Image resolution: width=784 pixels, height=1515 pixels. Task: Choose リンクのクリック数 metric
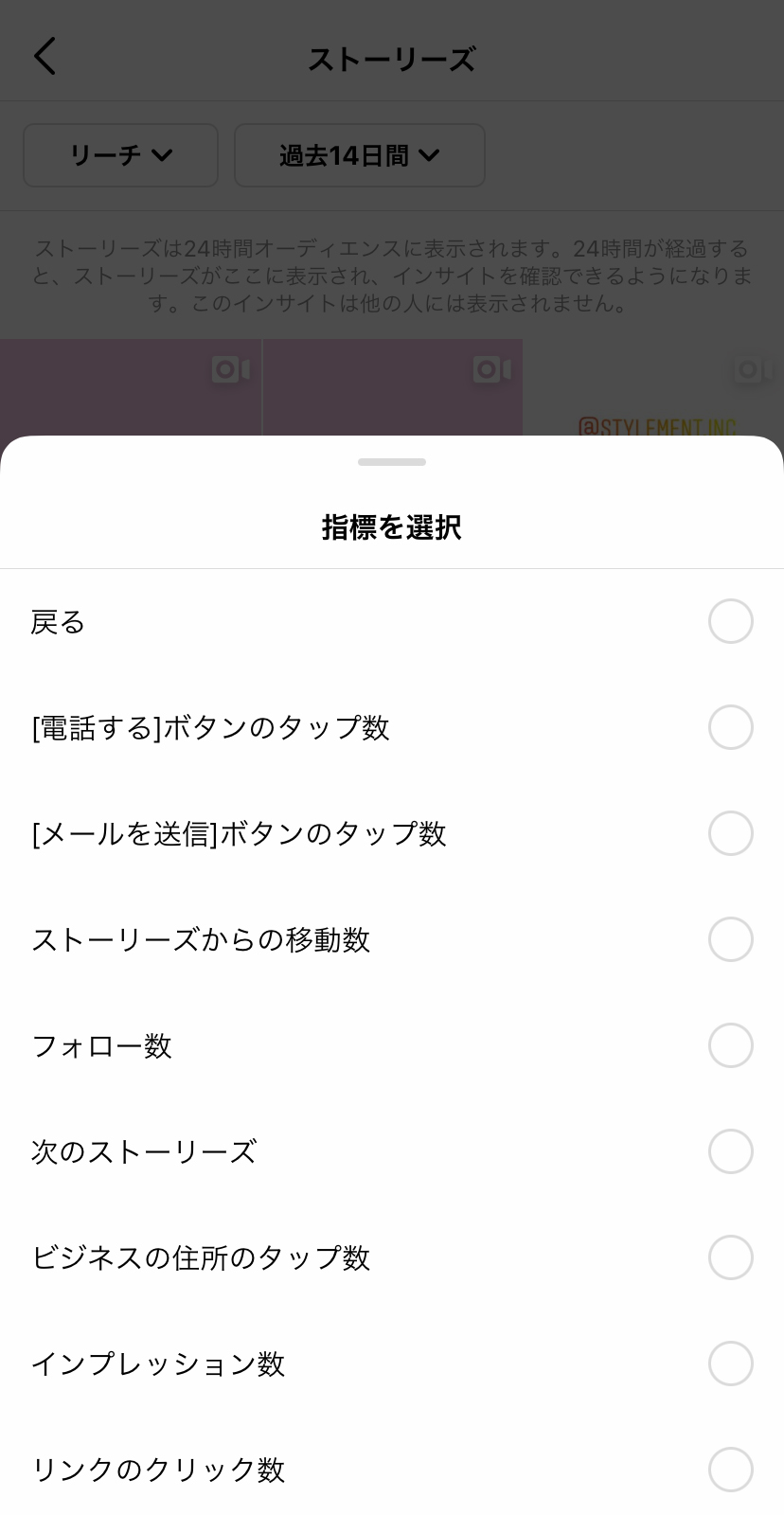tap(392, 1470)
